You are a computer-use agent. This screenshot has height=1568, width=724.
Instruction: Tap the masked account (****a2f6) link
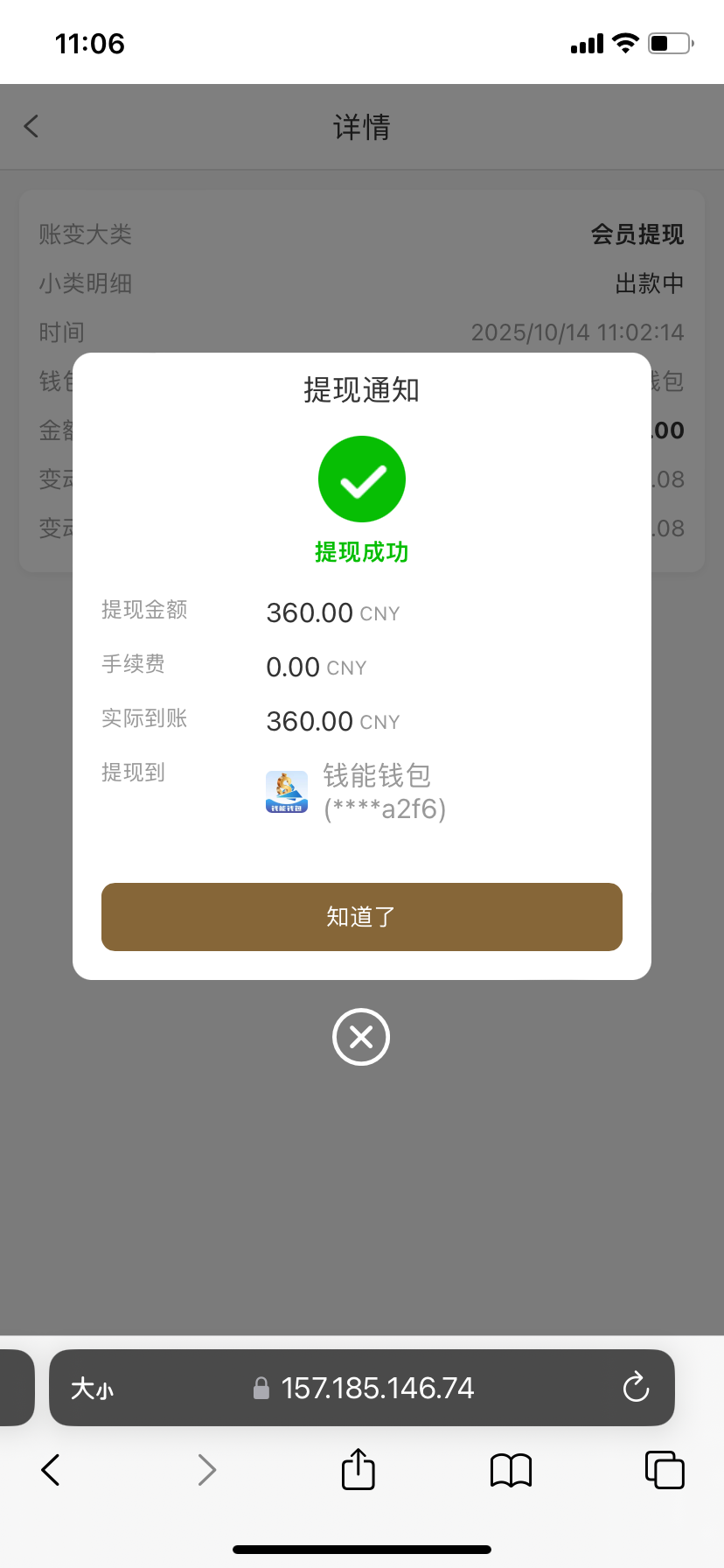coord(385,809)
